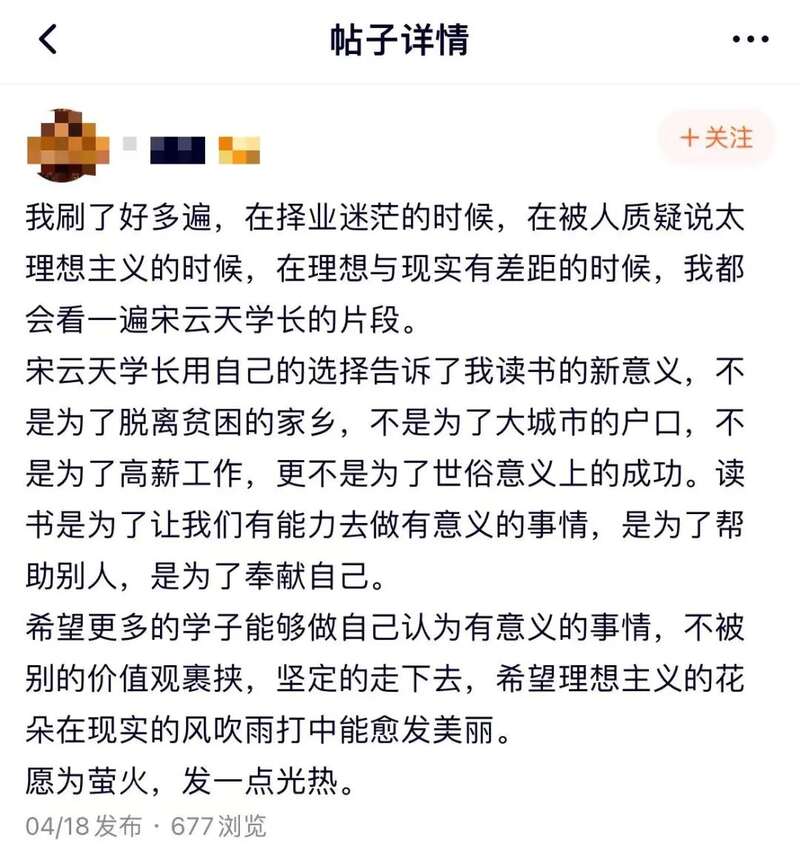Open the three-dot overflow menu
The image size is (800, 860).
click(750, 40)
